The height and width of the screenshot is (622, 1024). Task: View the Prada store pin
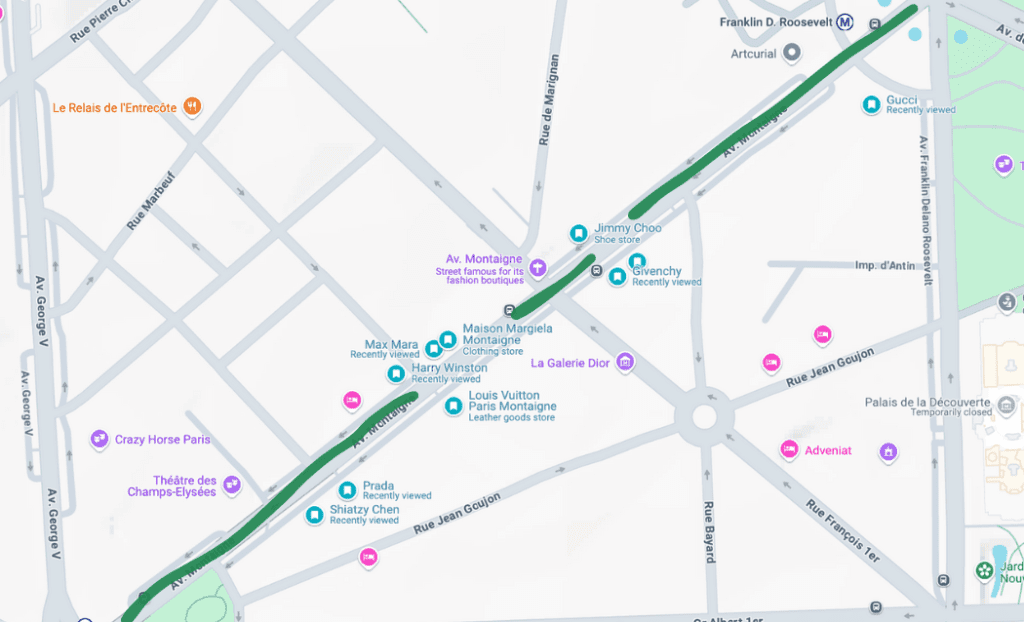click(x=347, y=490)
